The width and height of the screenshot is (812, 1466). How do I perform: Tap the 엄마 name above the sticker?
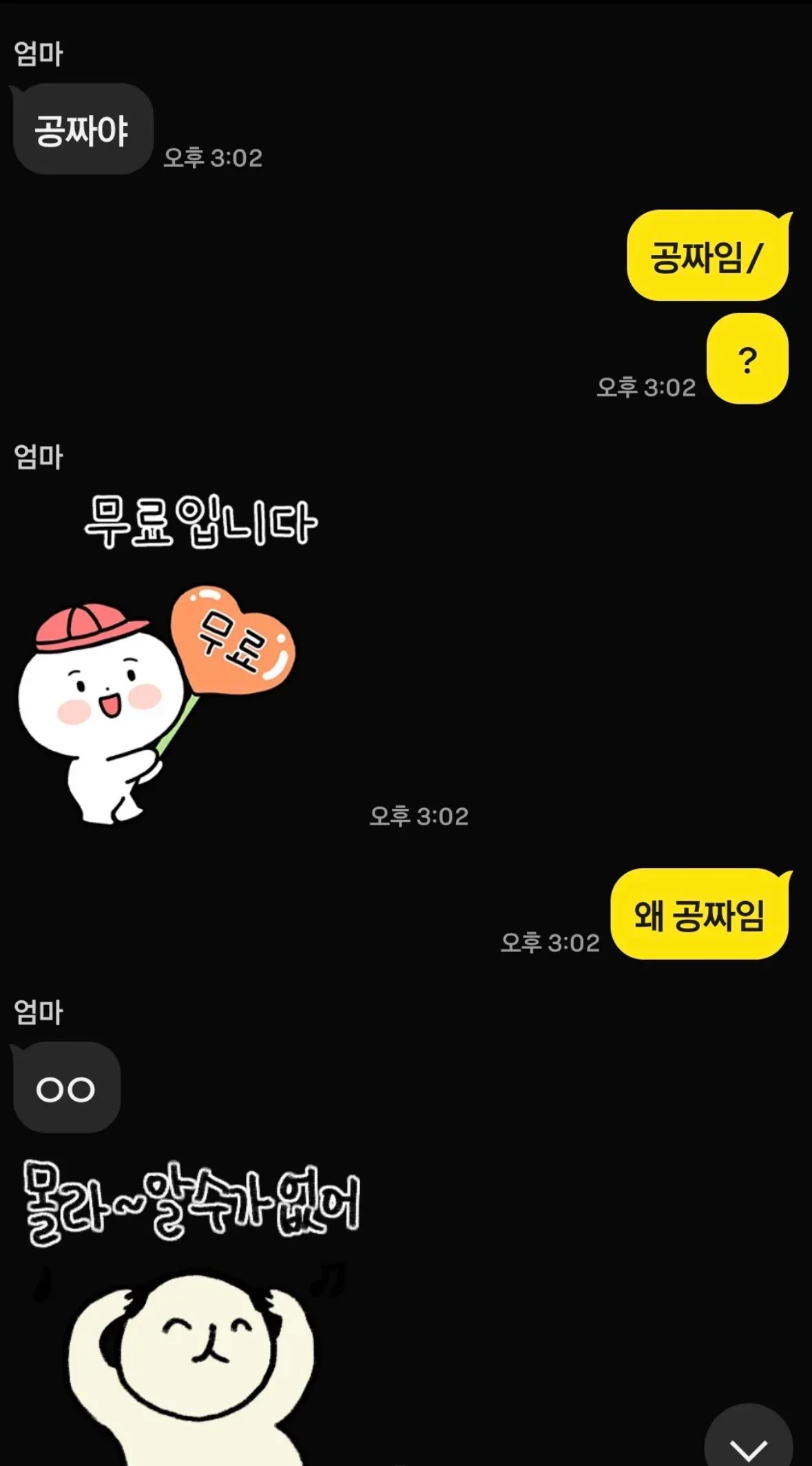click(x=39, y=455)
